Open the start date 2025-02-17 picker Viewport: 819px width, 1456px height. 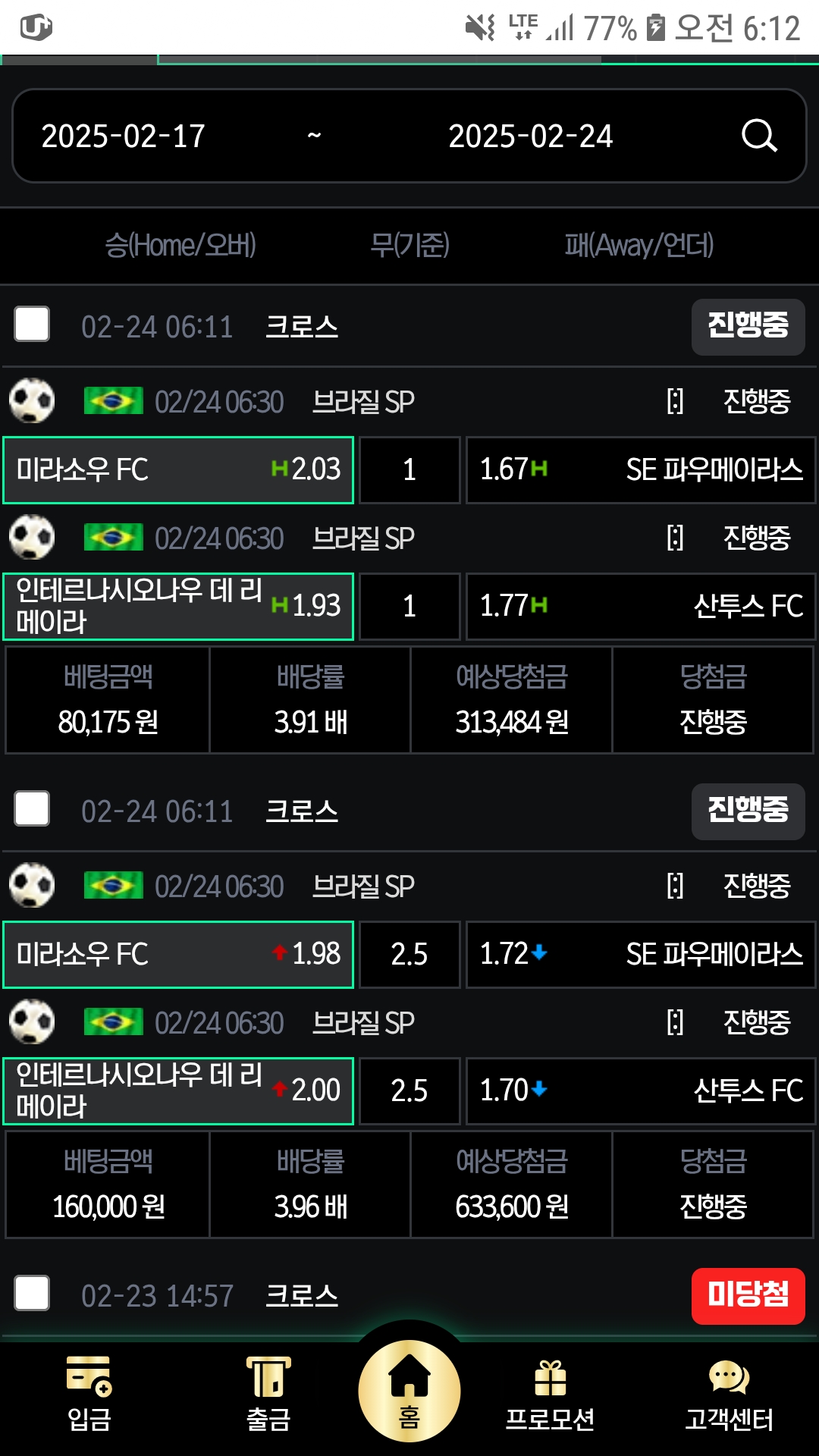124,136
